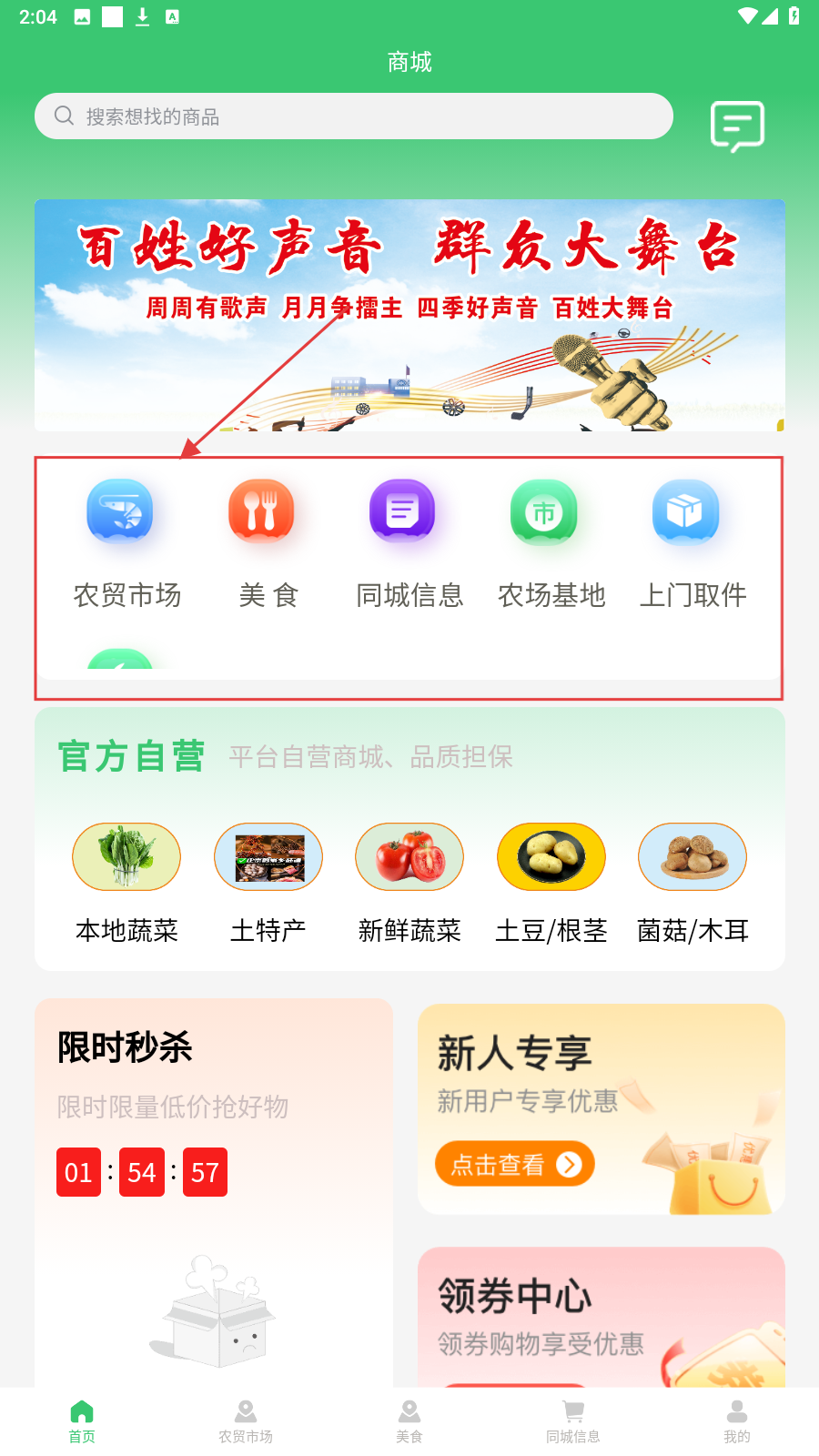The height and width of the screenshot is (1456, 819).
Task: Switch to the 同城信息 bottom tab
Action: 573,1421
